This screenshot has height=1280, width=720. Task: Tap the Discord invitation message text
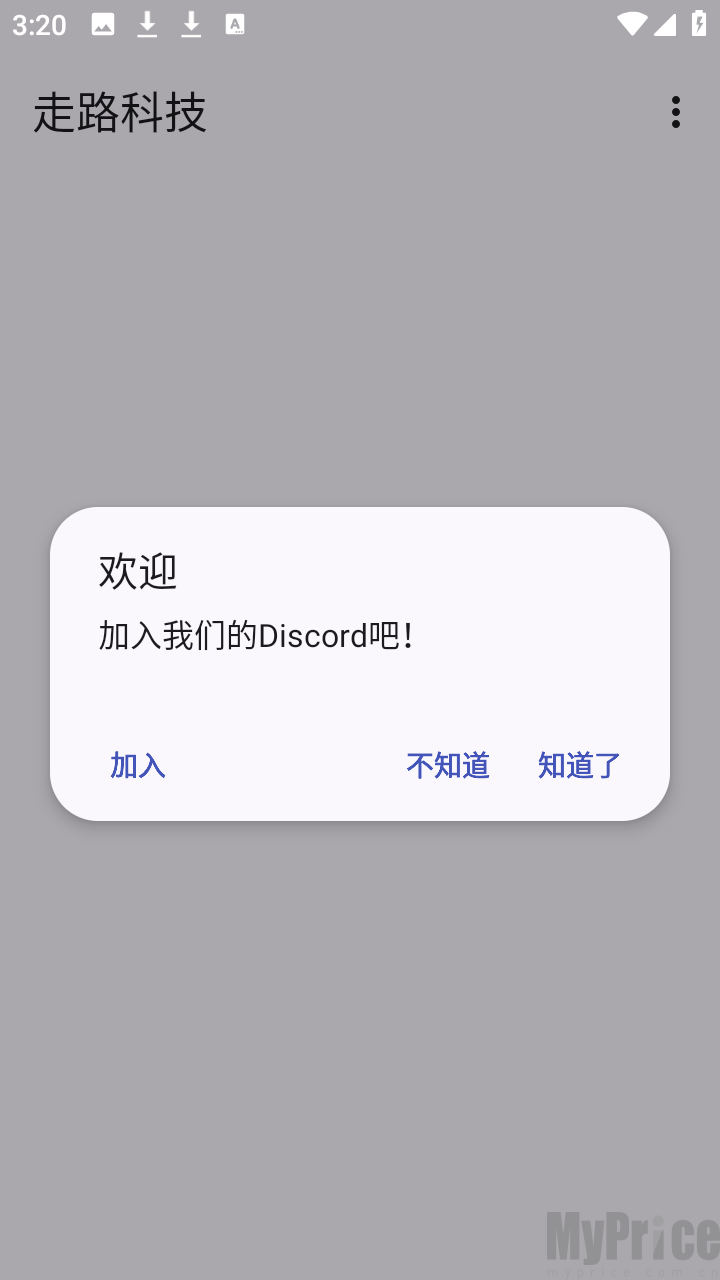[257, 636]
